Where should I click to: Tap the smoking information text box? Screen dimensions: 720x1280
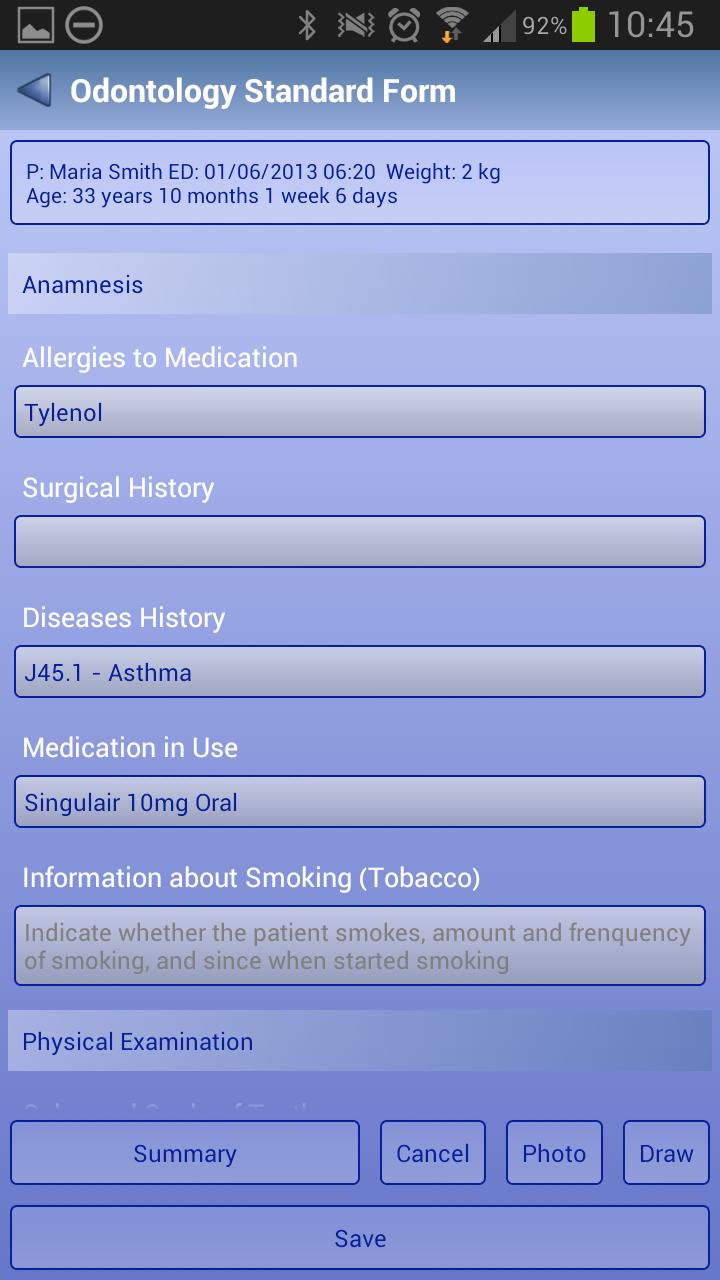(360, 944)
